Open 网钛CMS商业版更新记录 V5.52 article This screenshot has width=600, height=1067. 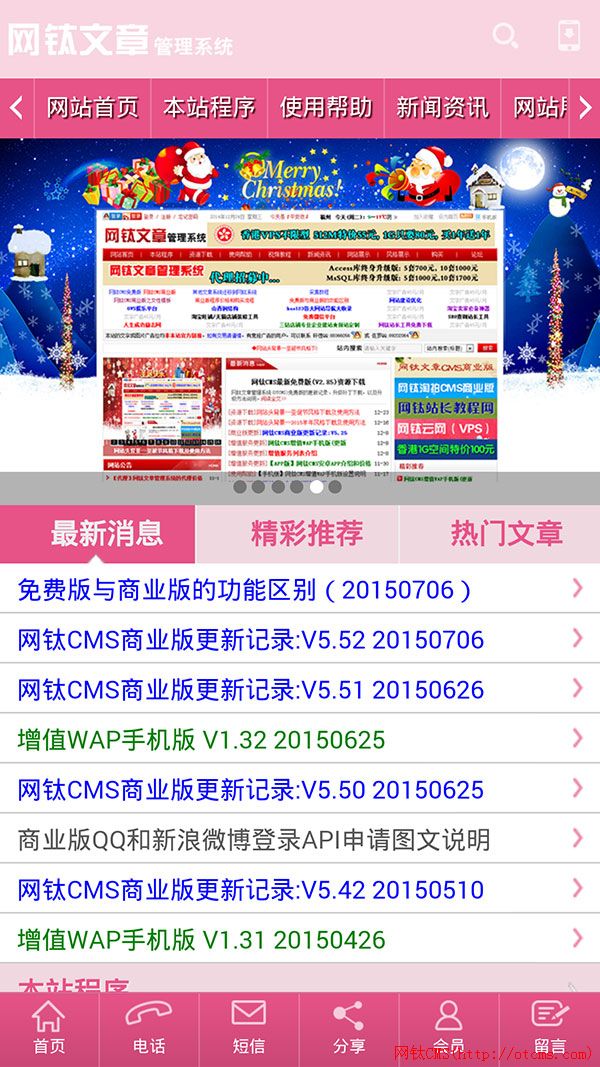250,640
